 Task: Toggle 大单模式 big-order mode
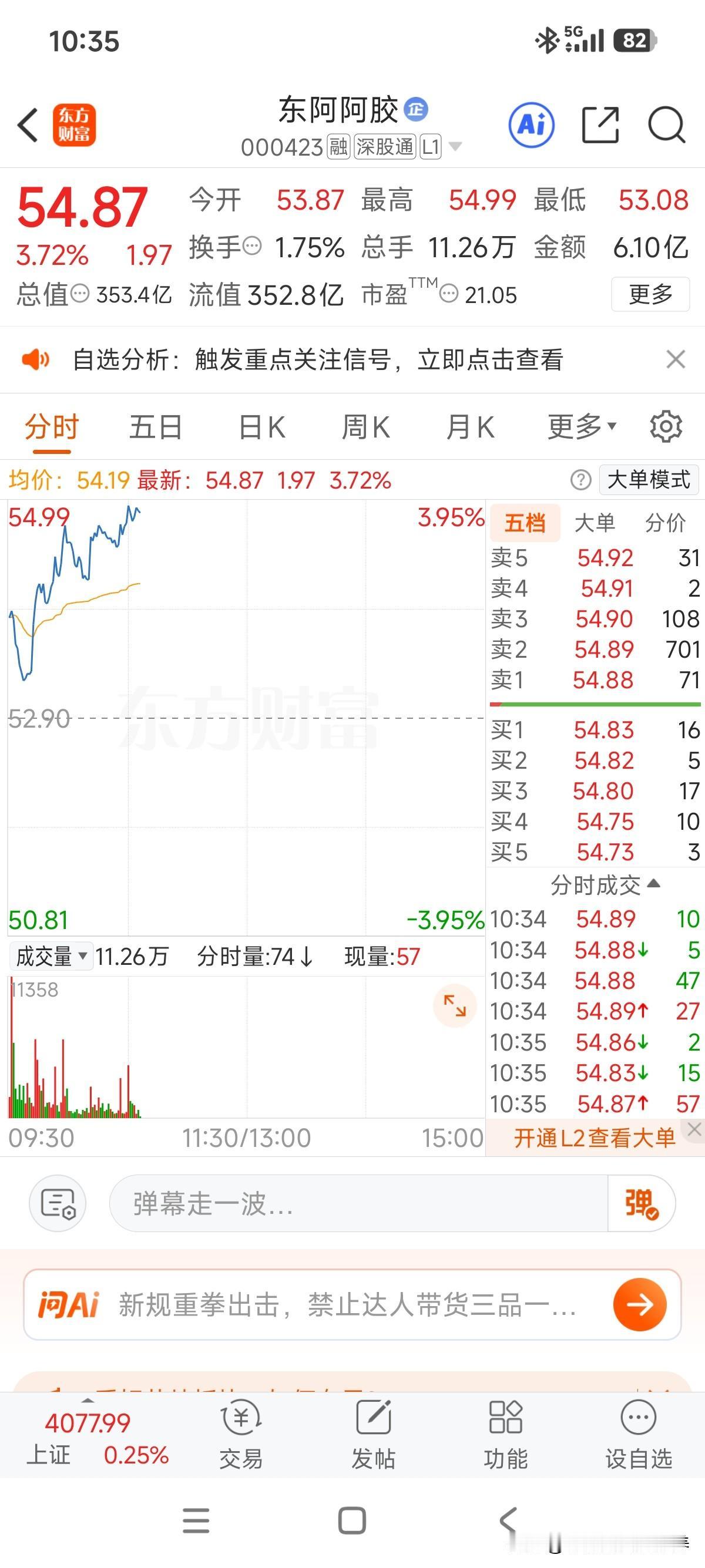pos(649,480)
